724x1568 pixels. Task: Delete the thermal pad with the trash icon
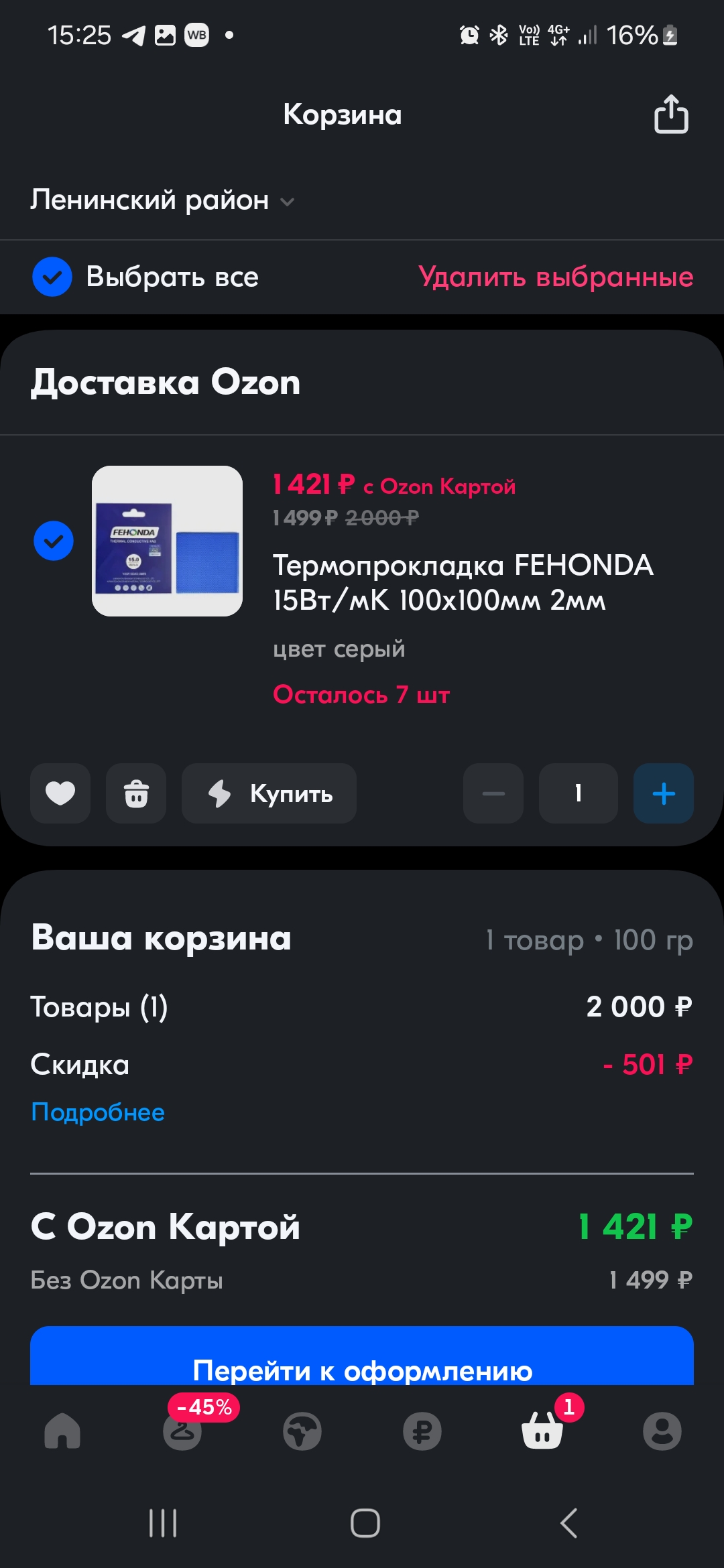(136, 793)
